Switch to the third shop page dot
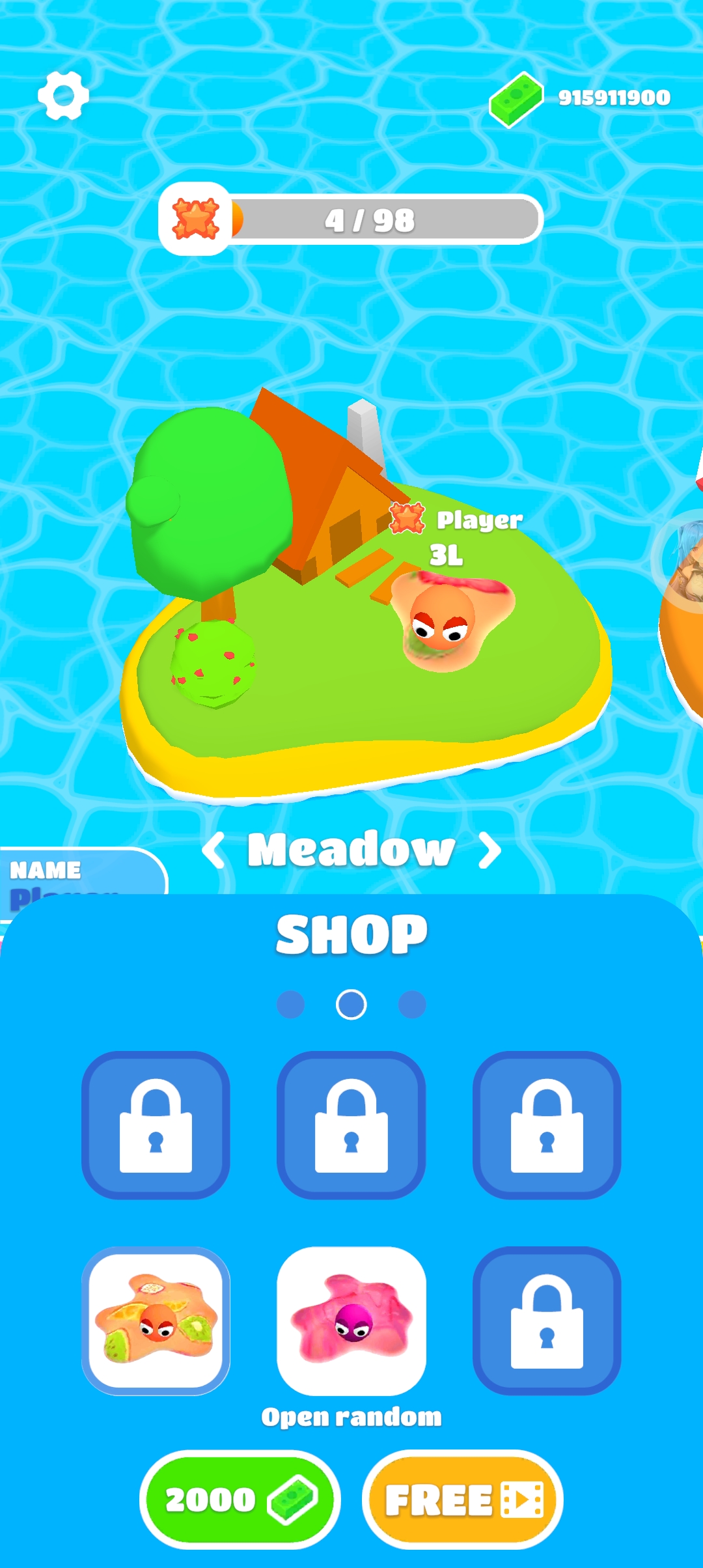This screenshot has width=703, height=1568. [x=411, y=1004]
